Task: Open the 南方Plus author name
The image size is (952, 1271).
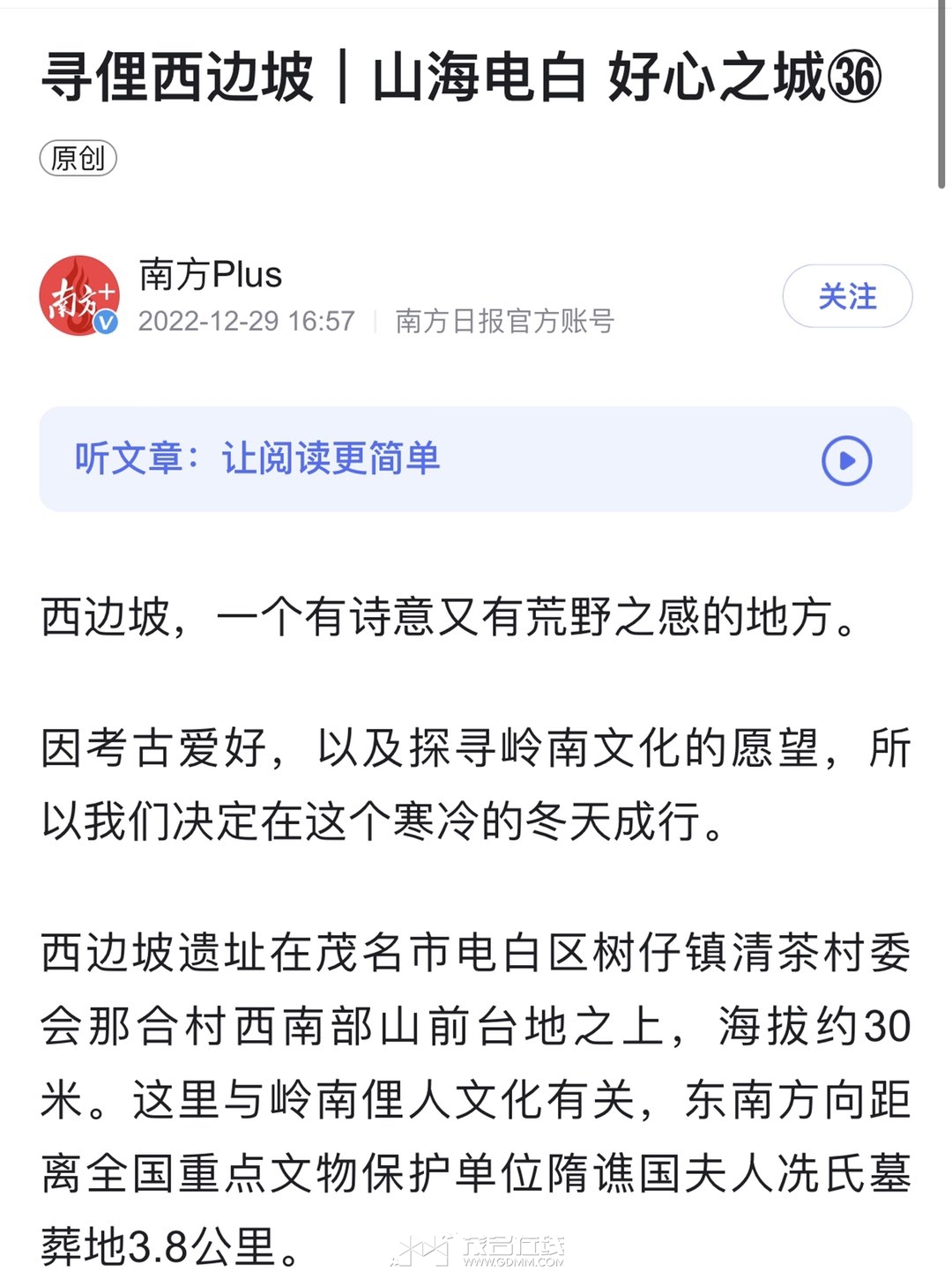Action: click(211, 275)
